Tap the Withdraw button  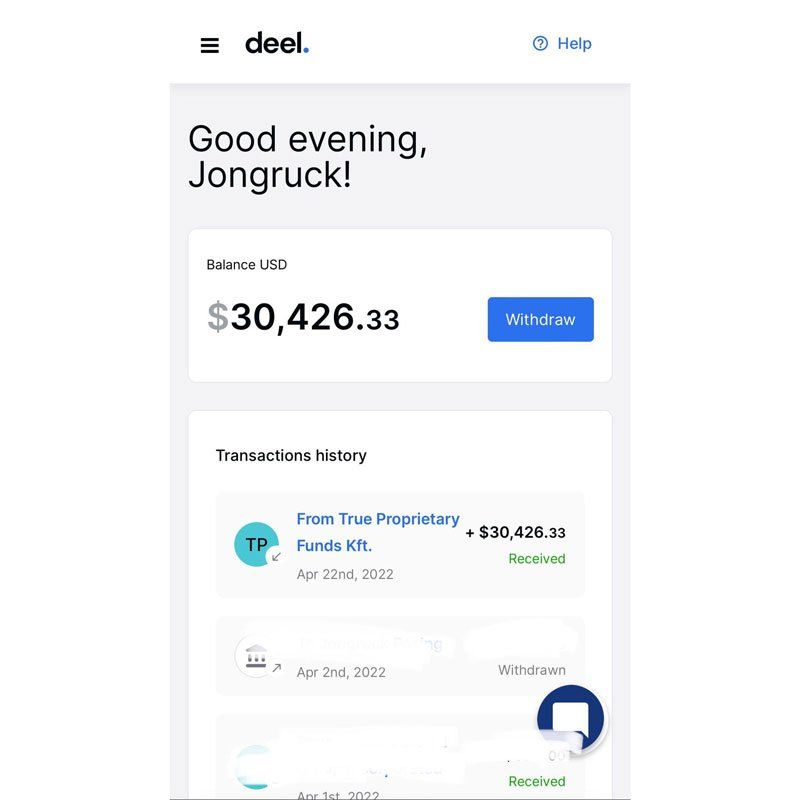coord(540,320)
